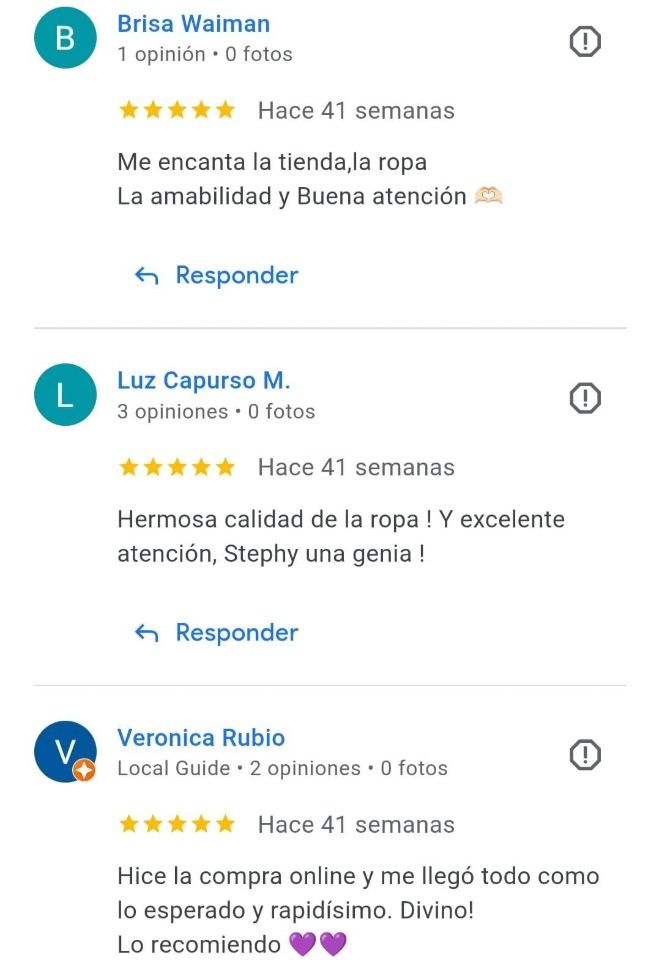Tap Luz Capurso's avatar with letter L

point(65,396)
